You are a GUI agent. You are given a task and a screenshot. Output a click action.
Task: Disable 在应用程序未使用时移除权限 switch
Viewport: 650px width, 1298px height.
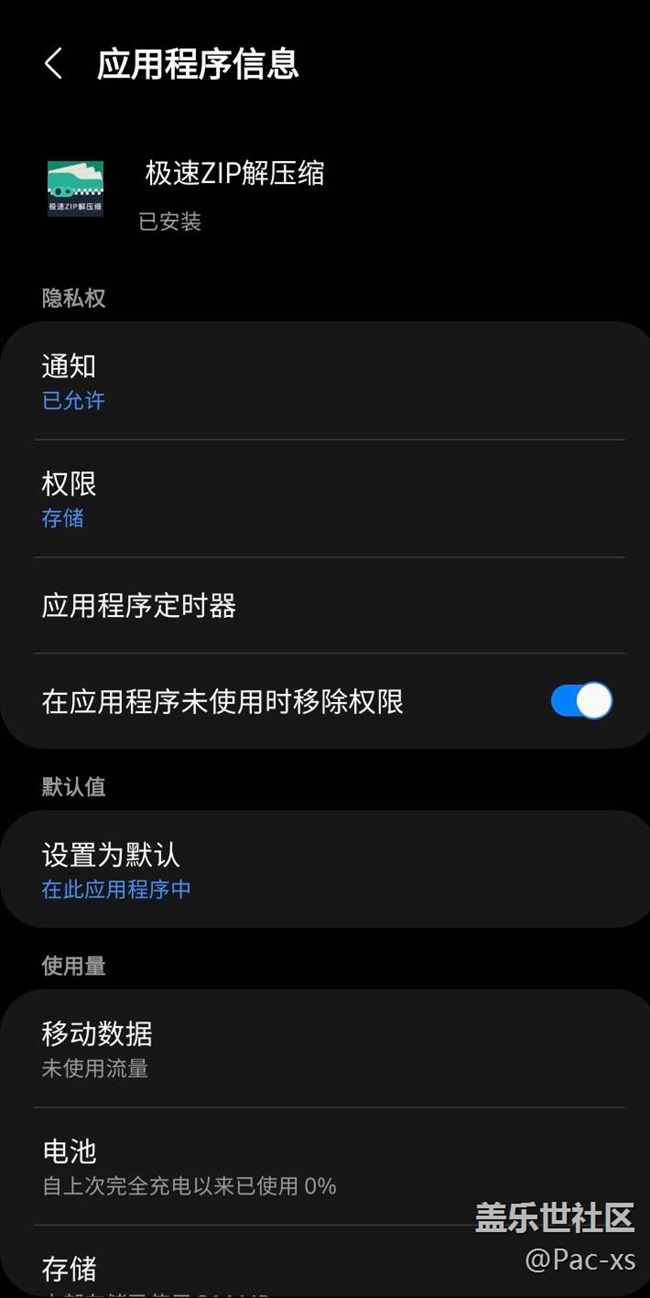click(581, 701)
